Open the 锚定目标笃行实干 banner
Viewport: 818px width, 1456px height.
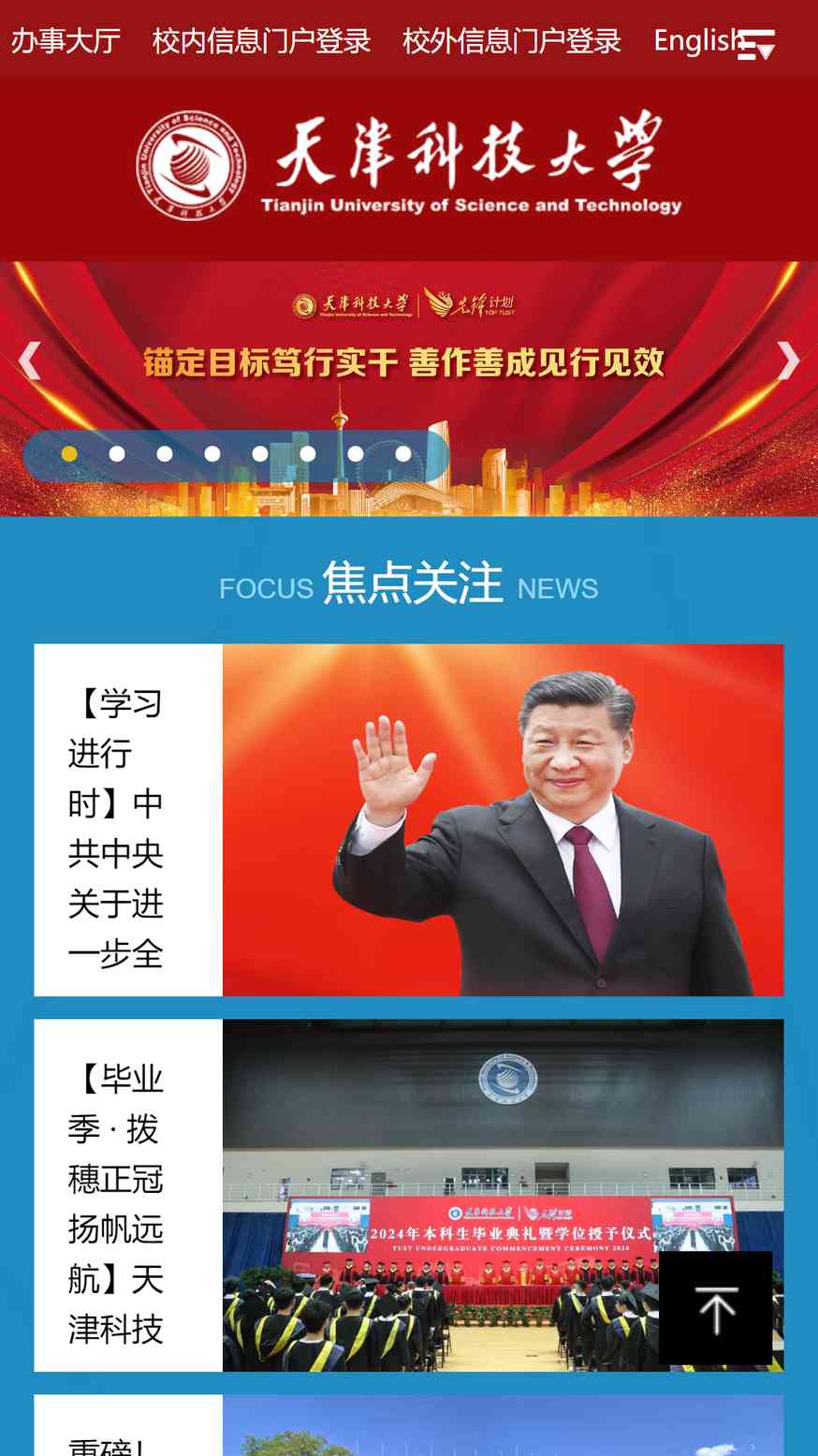point(409,389)
